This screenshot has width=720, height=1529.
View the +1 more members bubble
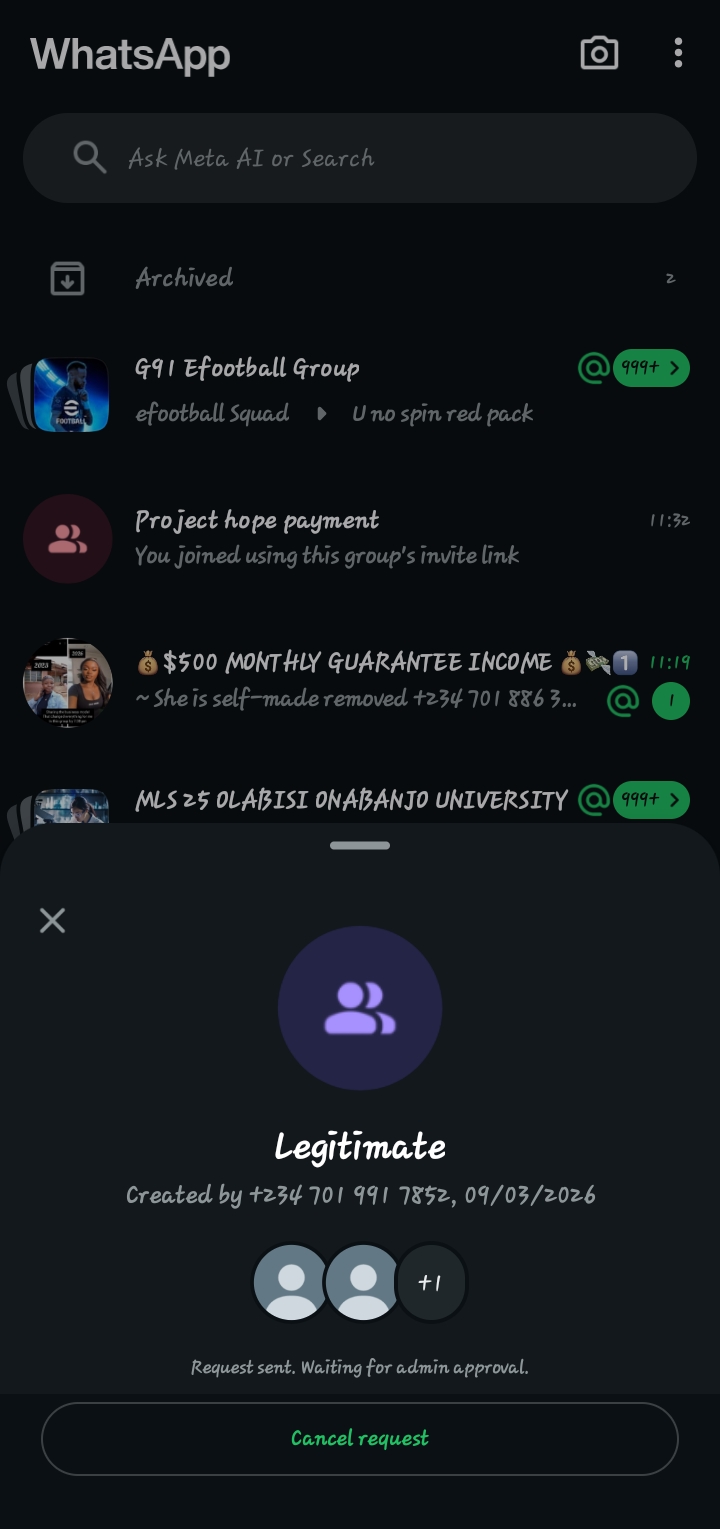[431, 1283]
